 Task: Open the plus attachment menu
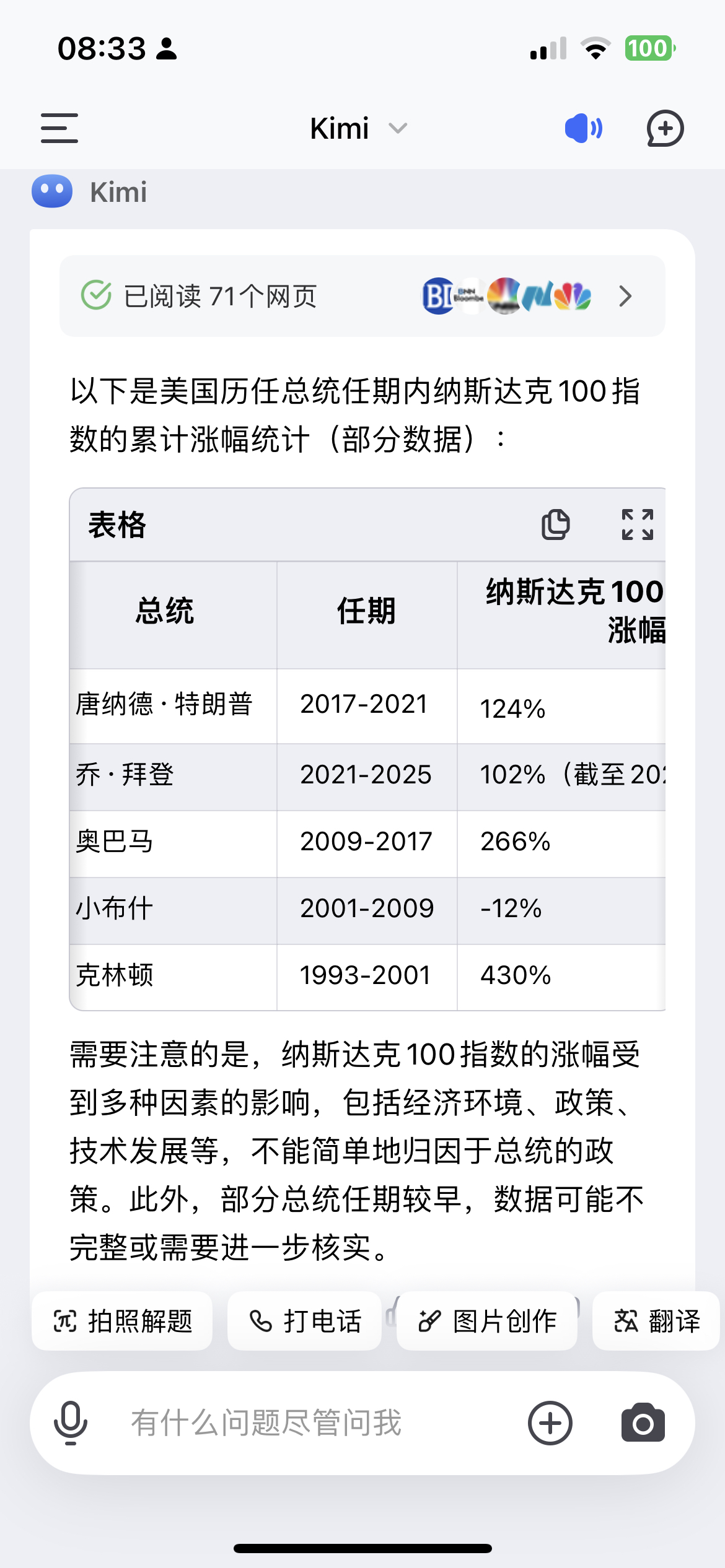coord(550,1422)
